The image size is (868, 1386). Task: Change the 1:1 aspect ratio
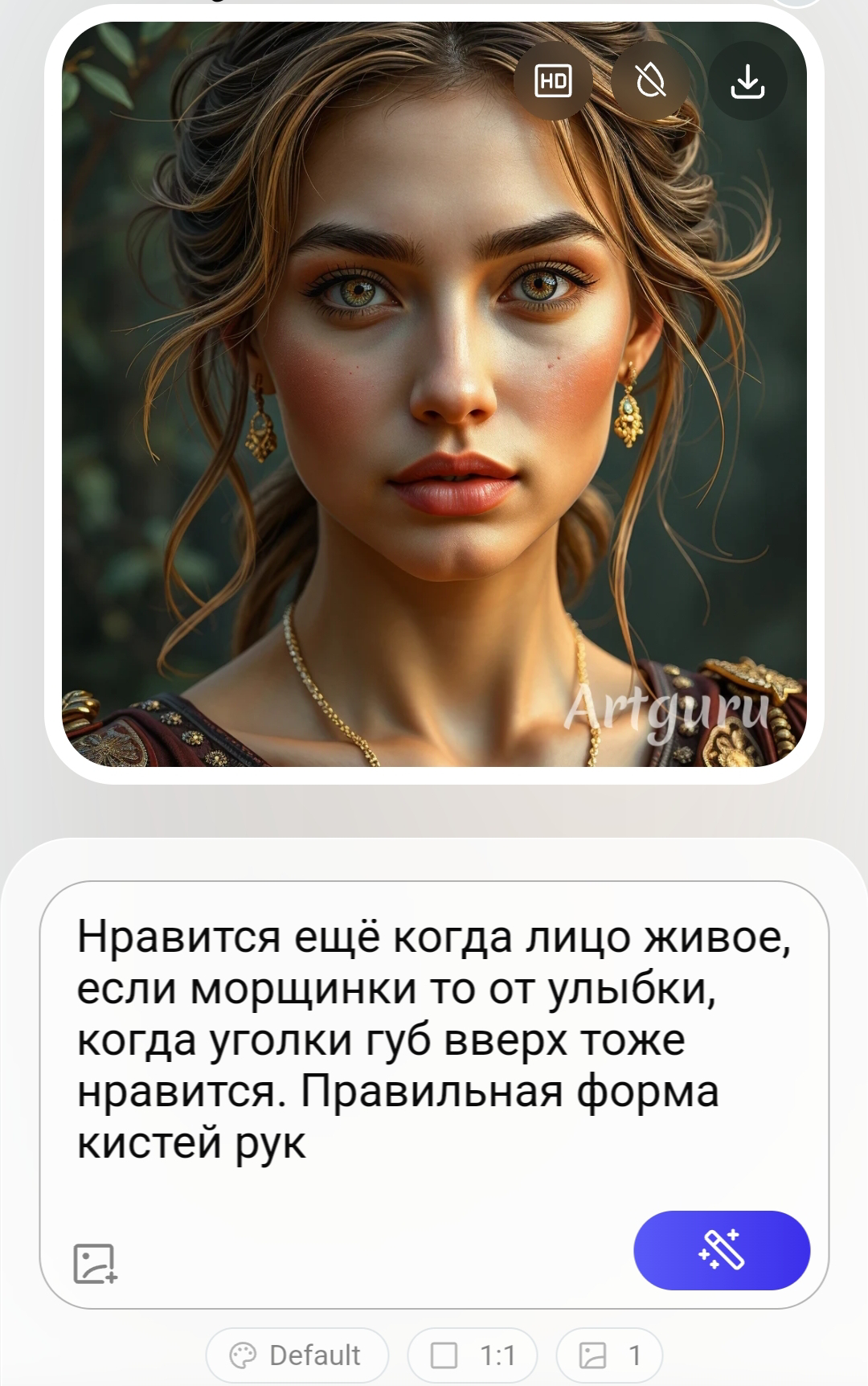(473, 1355)
